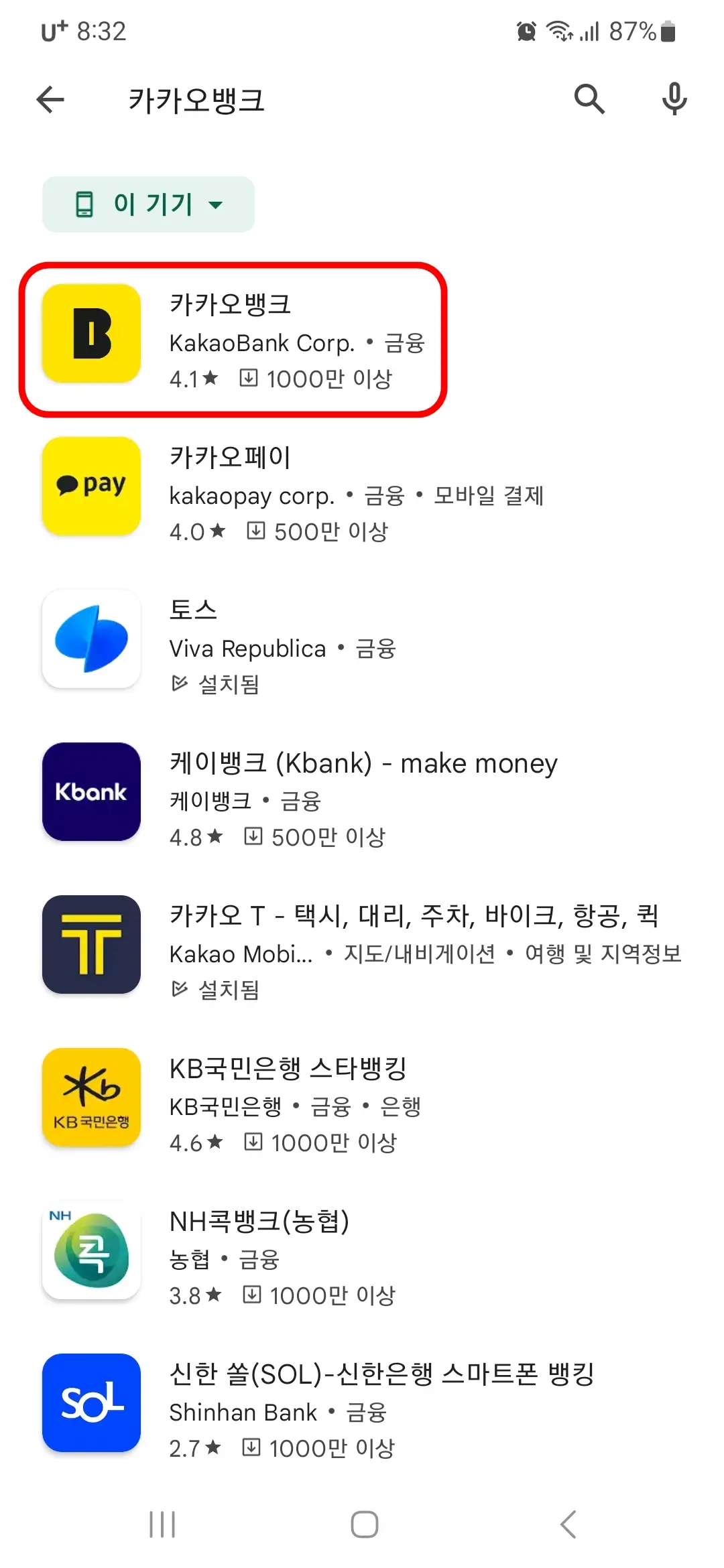Viewport: 724px width, 1568px height.
Task: Start voice search with microphone icon
Action: point(674,99)
